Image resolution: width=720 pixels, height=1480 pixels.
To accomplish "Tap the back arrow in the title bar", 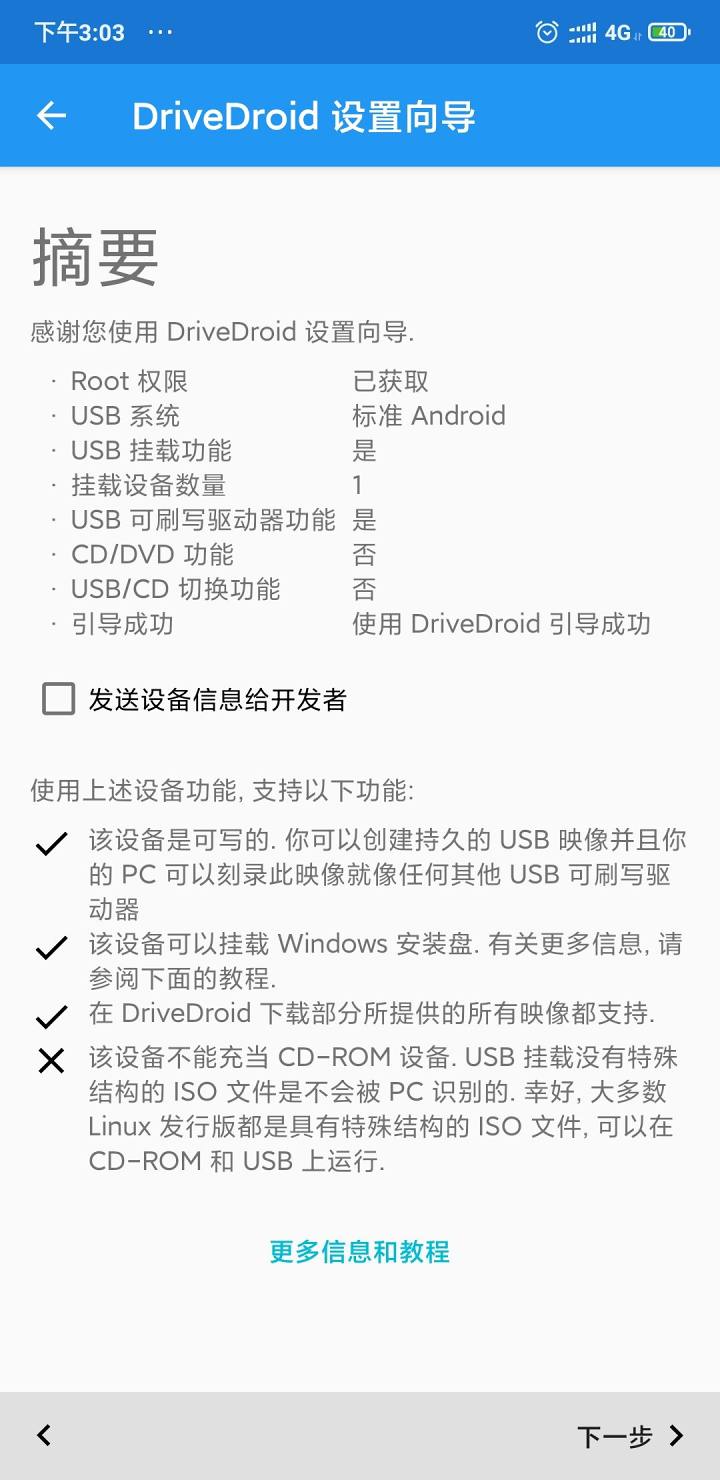I will click(50, 115).
